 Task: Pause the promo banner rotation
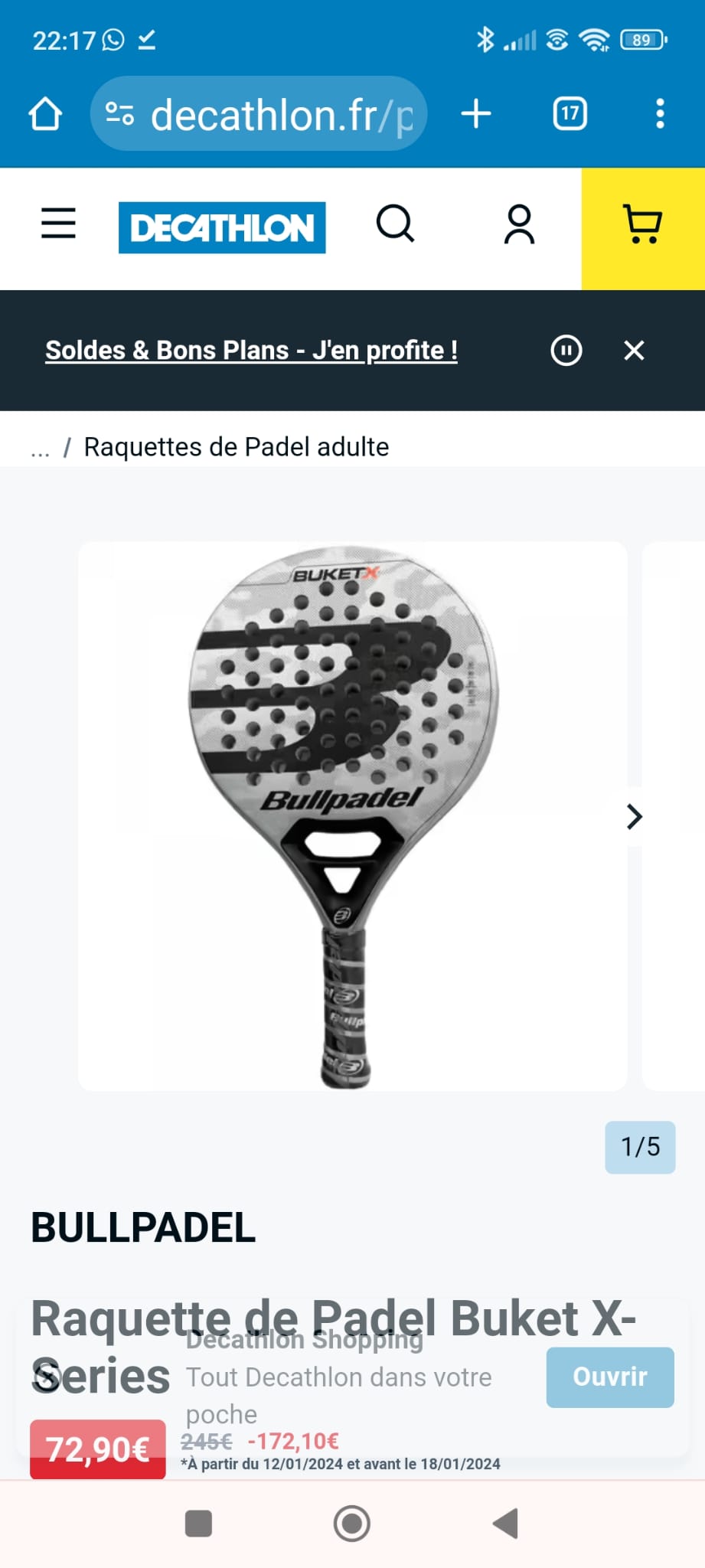tap(566, 351)
